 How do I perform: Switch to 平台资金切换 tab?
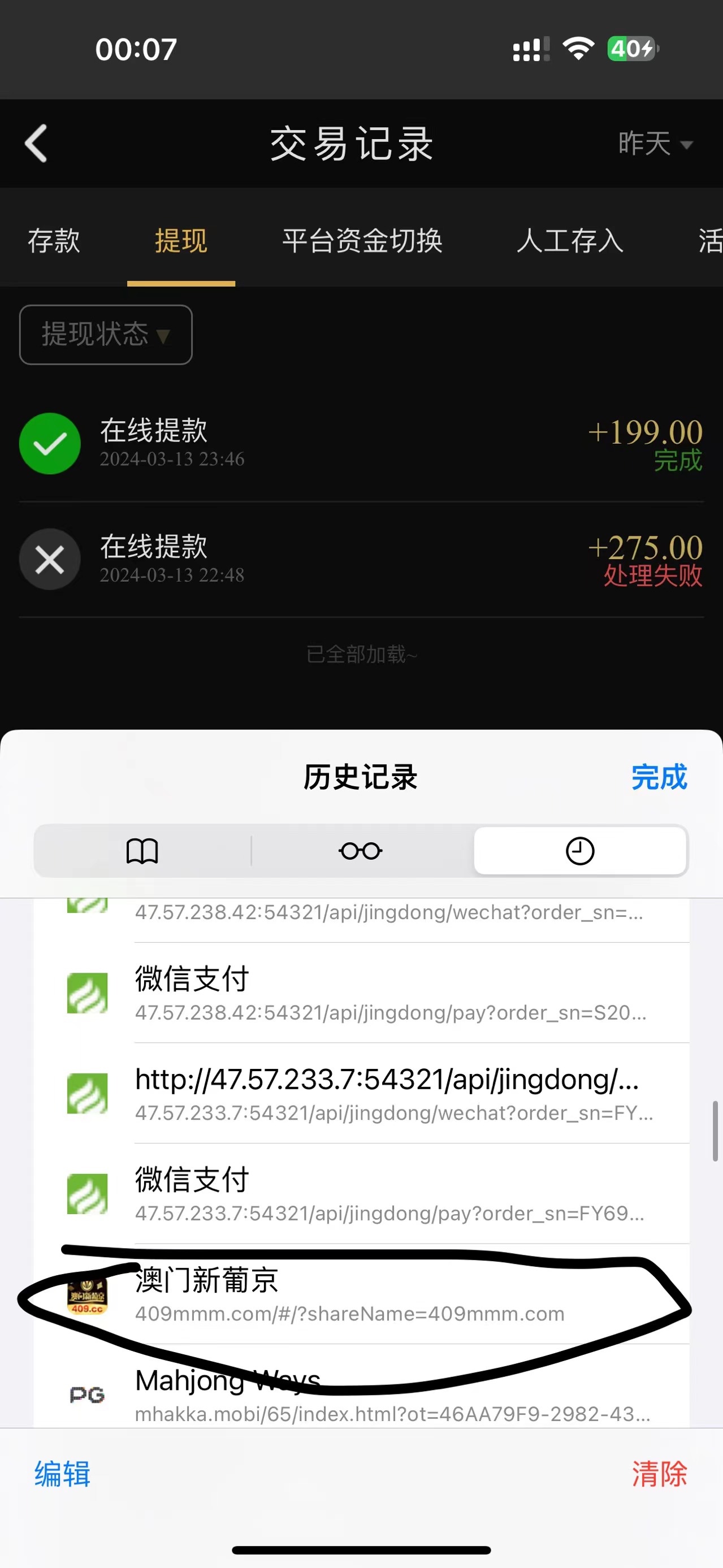[x=362, y=240]
